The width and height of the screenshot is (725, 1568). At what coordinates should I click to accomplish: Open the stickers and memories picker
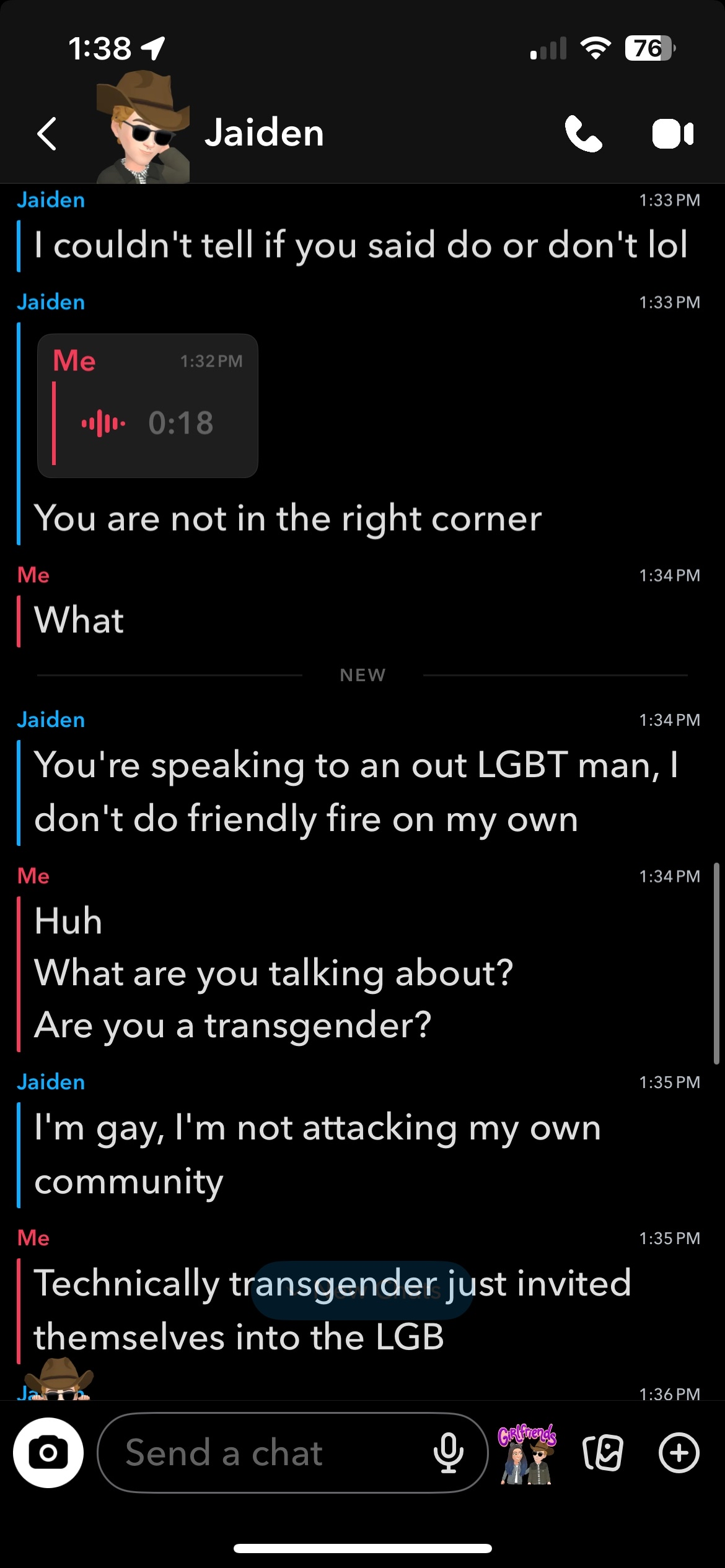pos(603,1452)
